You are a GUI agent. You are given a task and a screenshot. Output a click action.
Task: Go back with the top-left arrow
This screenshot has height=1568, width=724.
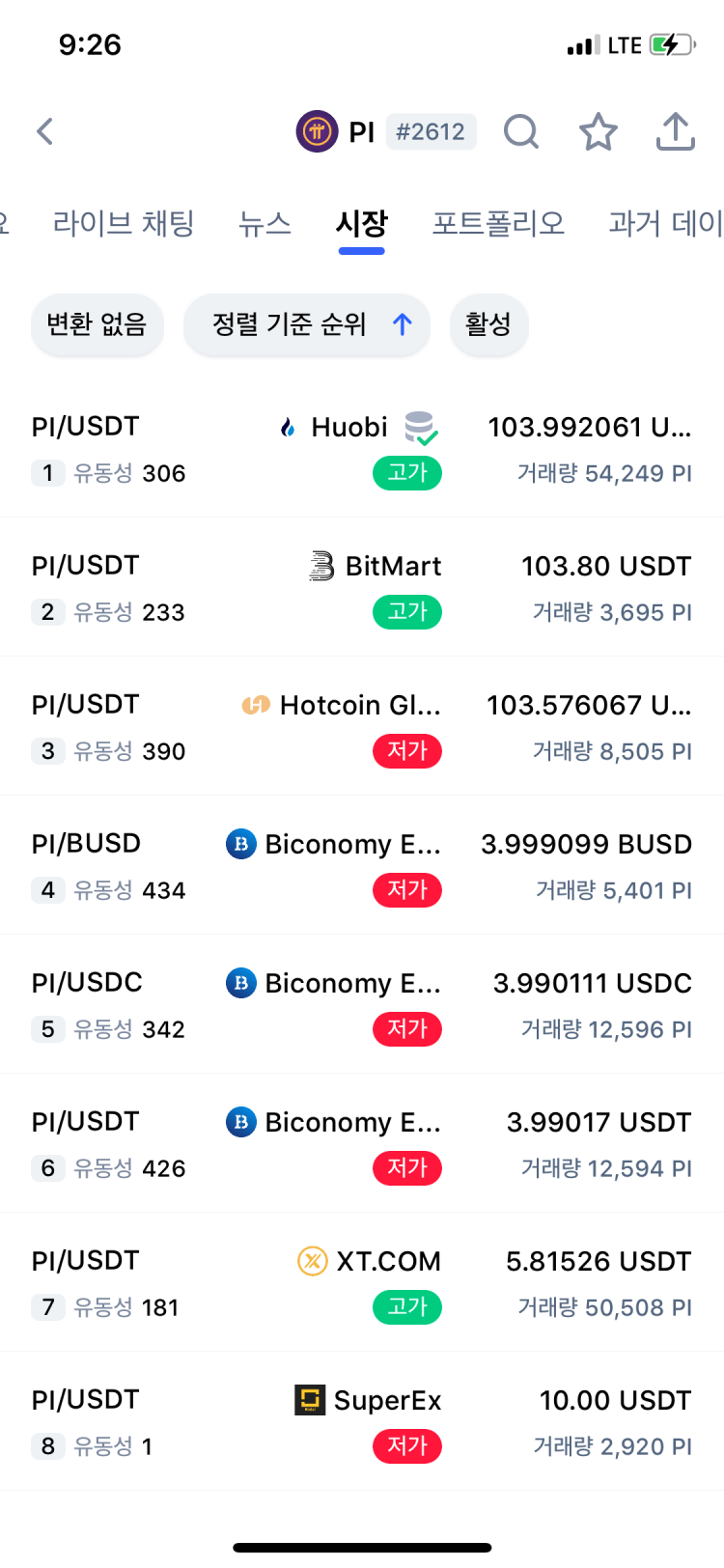[x=45, y=131]
